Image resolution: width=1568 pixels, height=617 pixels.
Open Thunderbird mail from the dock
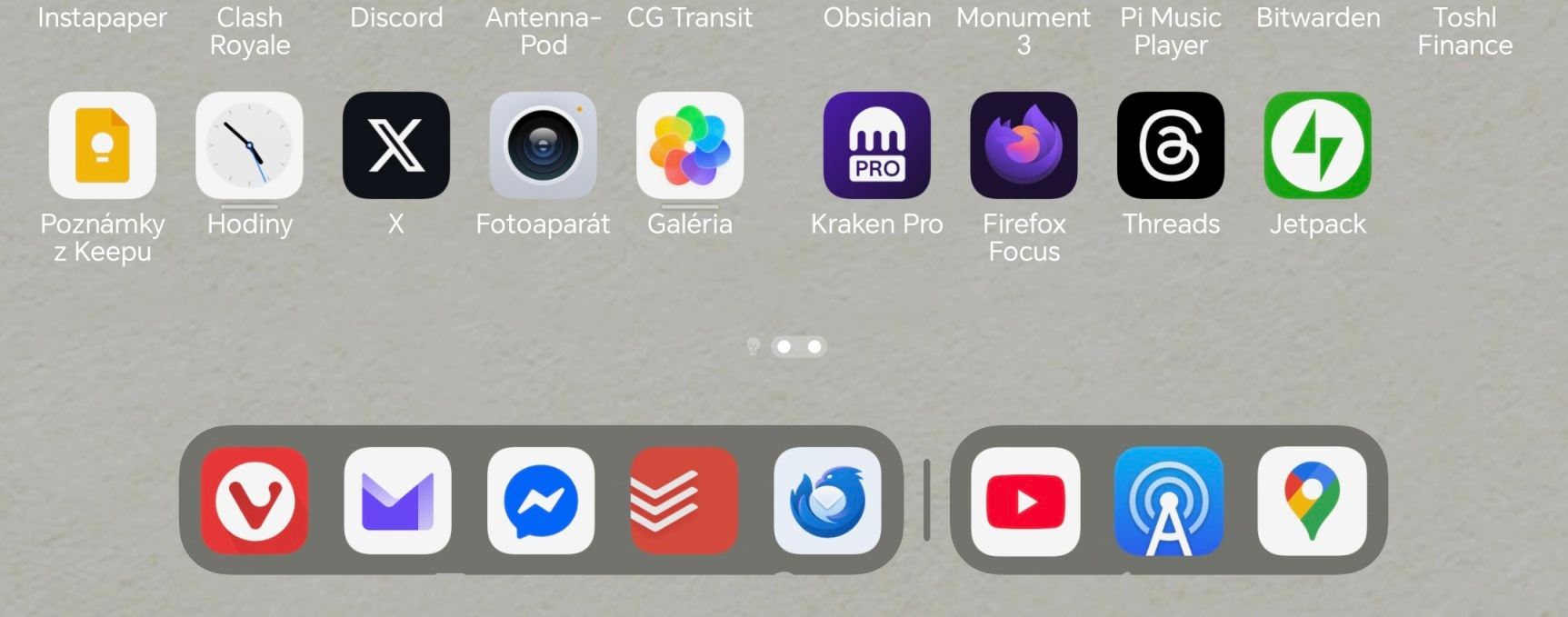[x=827, y=501]
